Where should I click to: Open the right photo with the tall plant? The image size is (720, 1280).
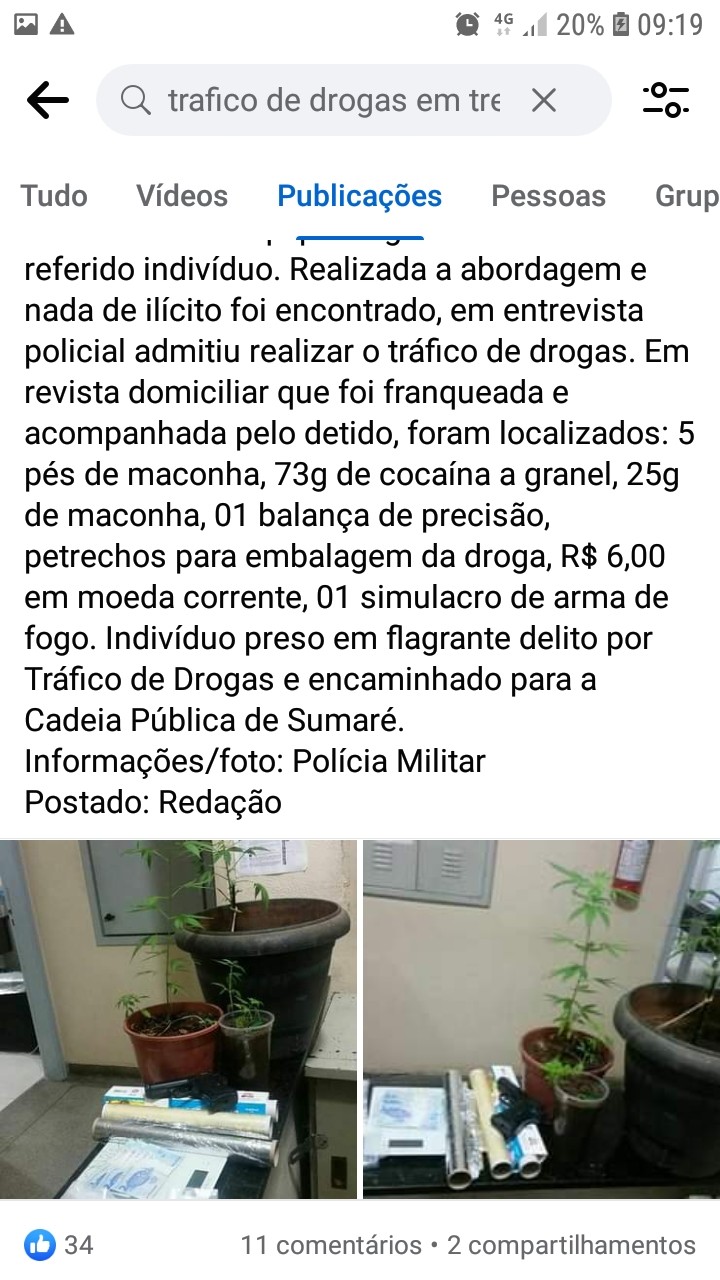click(541, 1019)
